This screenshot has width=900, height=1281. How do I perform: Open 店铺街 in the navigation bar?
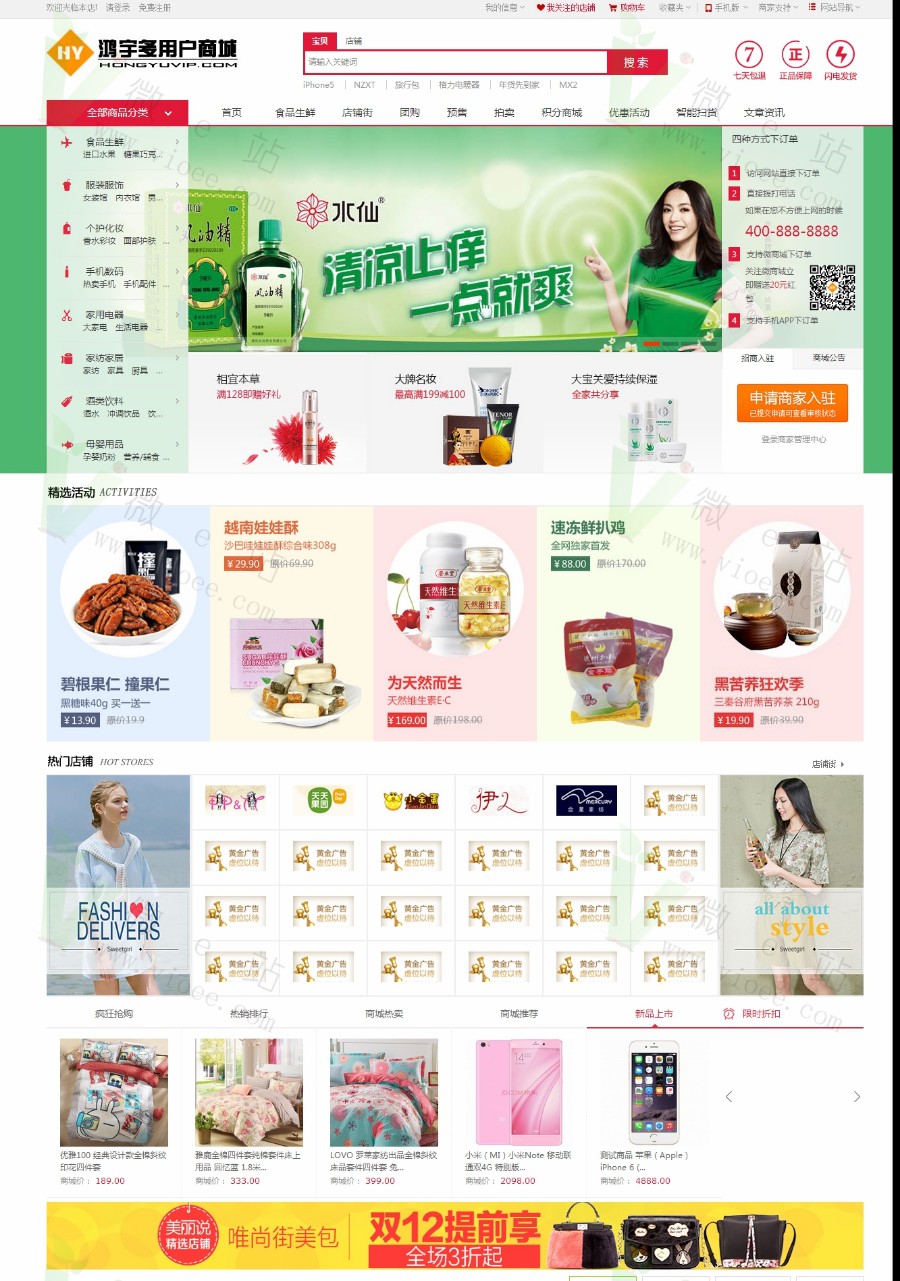357,113
